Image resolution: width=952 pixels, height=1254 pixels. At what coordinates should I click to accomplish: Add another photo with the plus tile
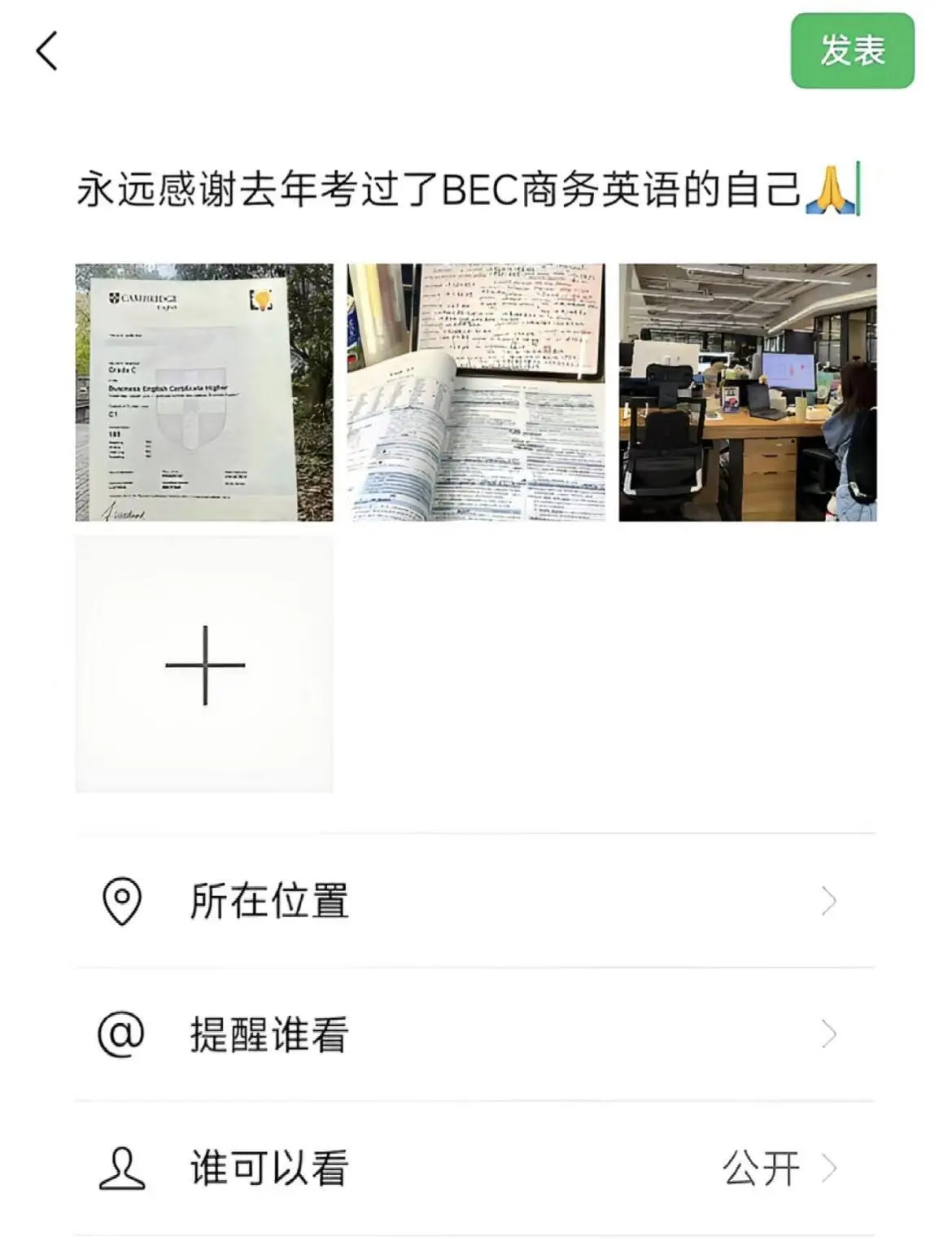[x=204, y=664]
